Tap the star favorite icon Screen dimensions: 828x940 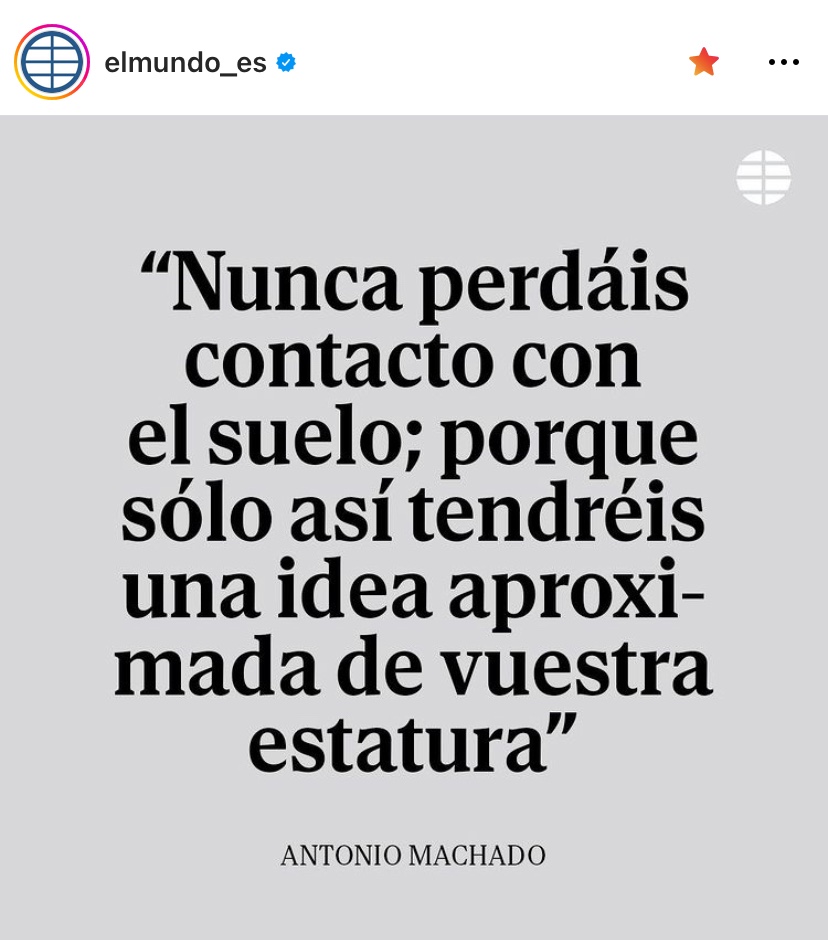(x=704, y=62)
